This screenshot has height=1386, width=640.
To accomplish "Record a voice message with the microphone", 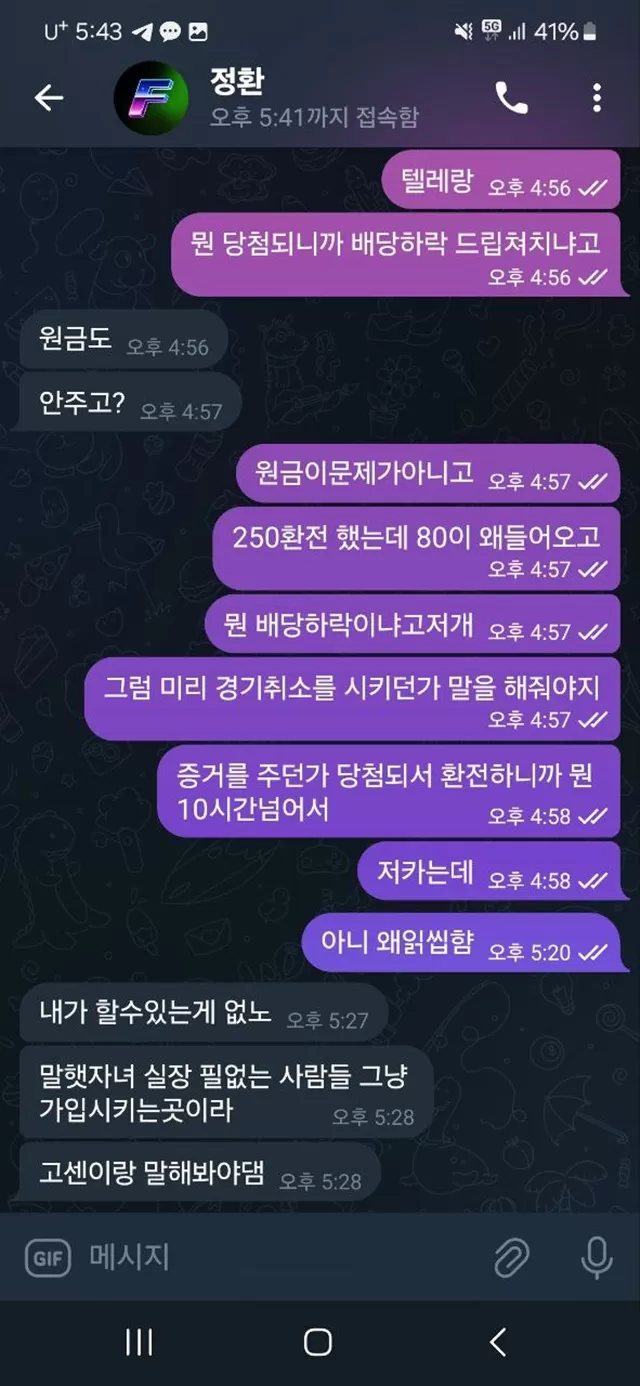I will click(596, 1257).
